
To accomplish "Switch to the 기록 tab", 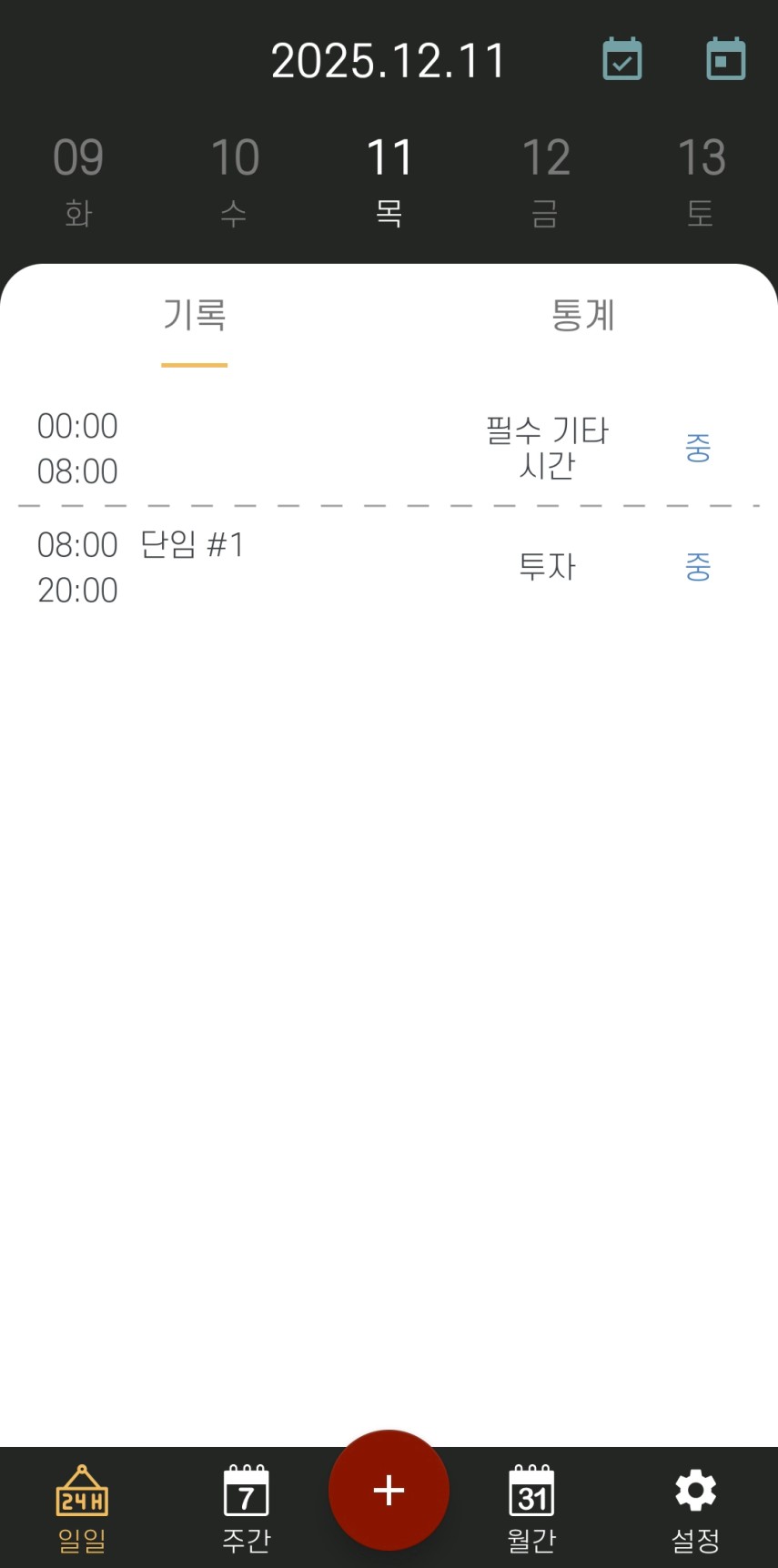I will 194,316.
